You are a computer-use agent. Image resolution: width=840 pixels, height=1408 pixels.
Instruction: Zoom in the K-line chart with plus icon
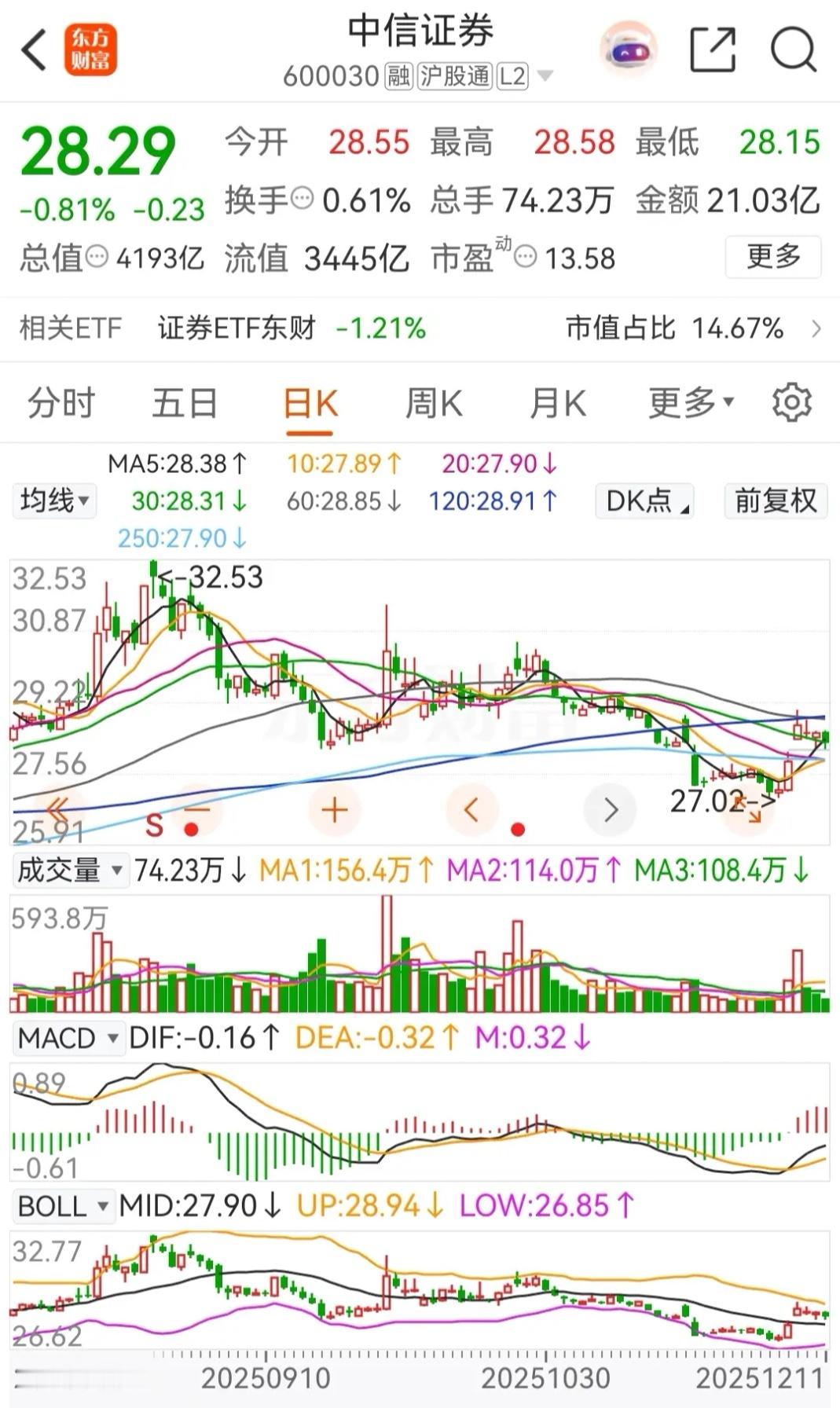point(333,808)
